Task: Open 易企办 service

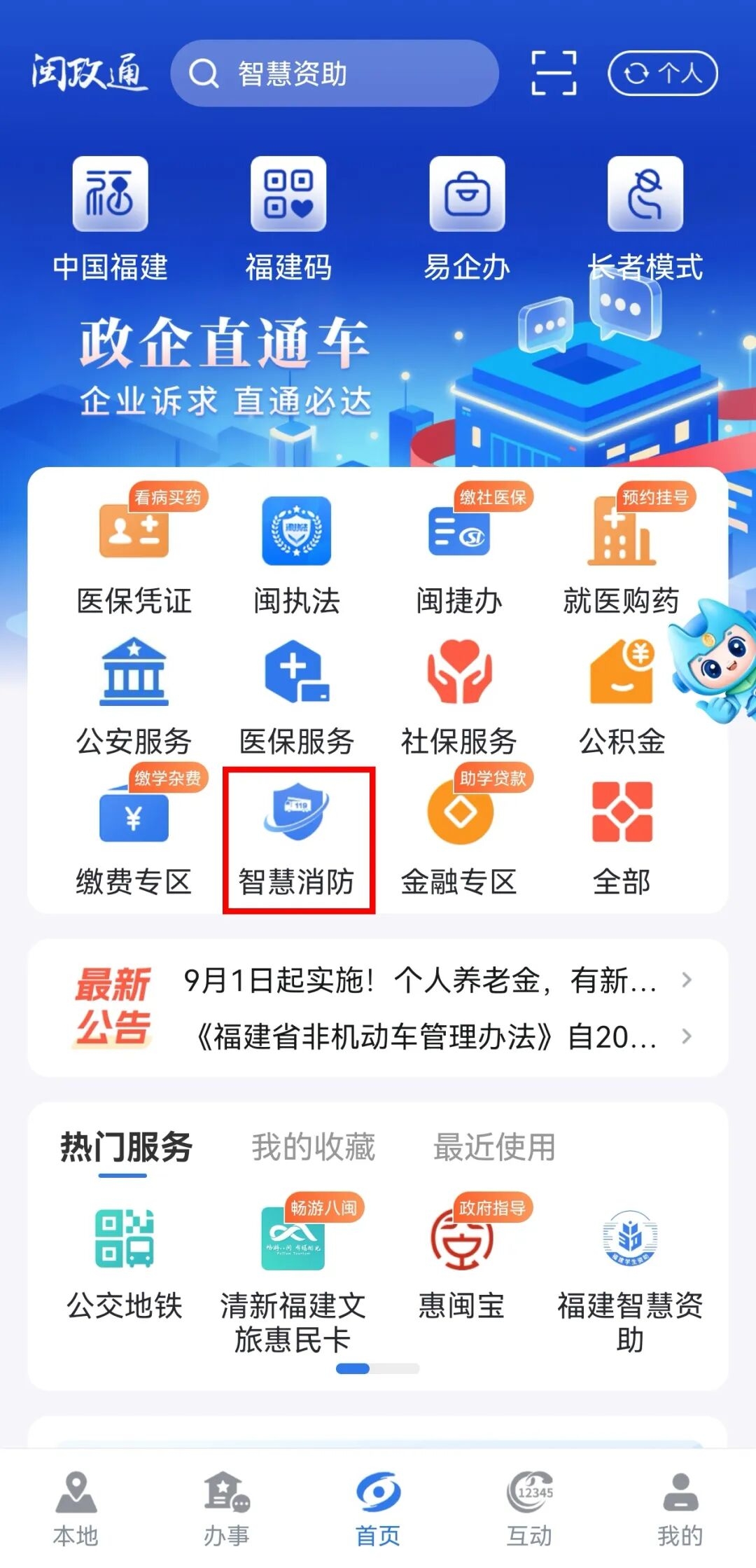Action: (x=467, y=218)
